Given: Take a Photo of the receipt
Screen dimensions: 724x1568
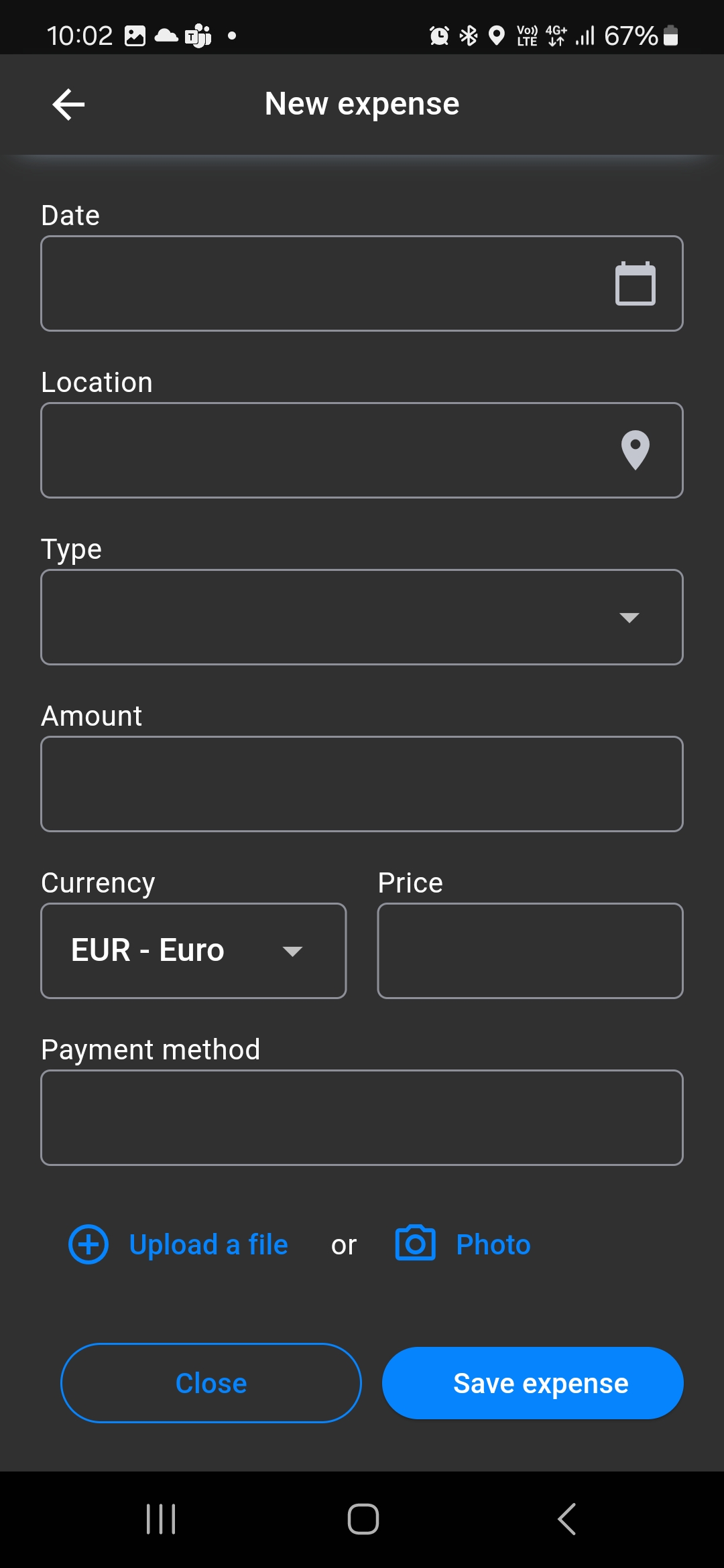Looking at the screenshot, I should [463, 1244].
